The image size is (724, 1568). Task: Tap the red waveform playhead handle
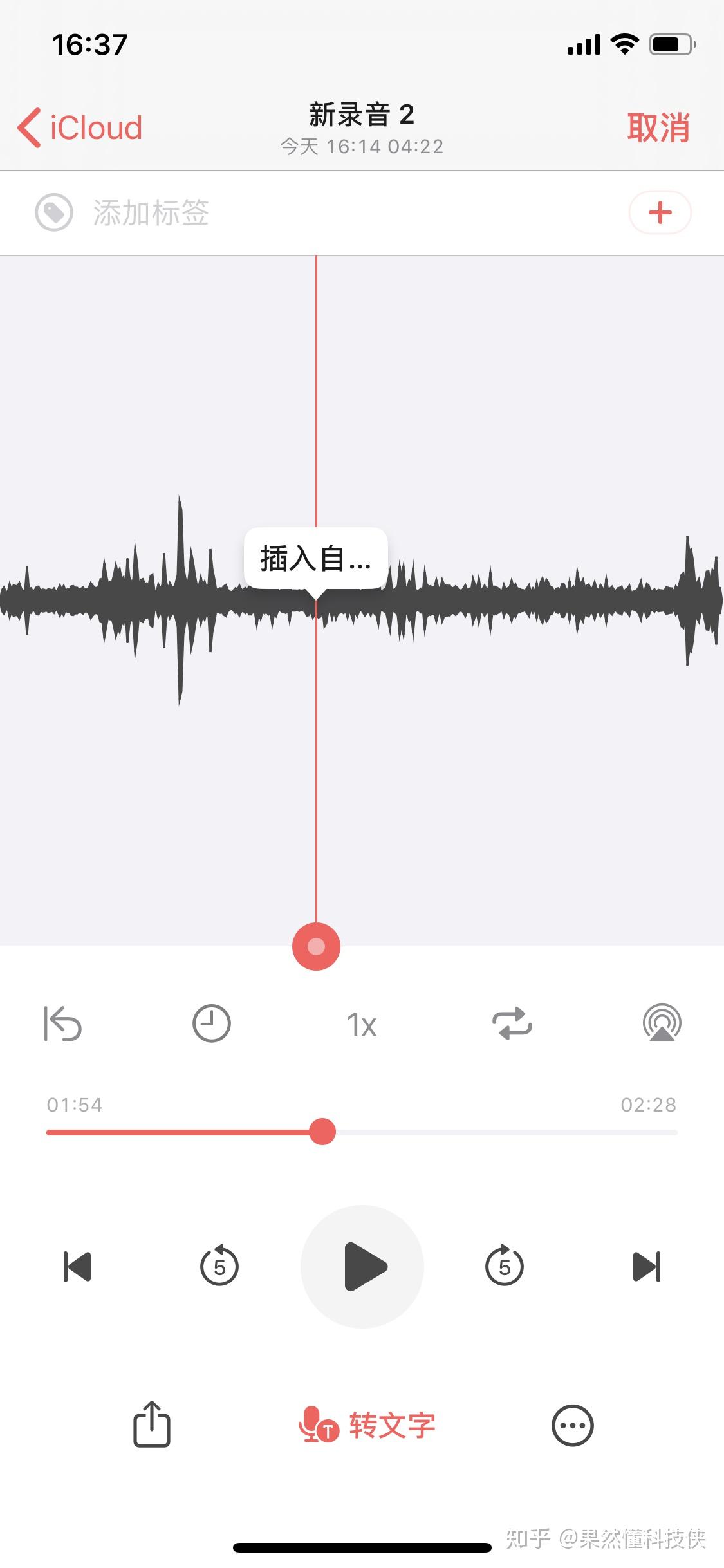pos(316,946)
